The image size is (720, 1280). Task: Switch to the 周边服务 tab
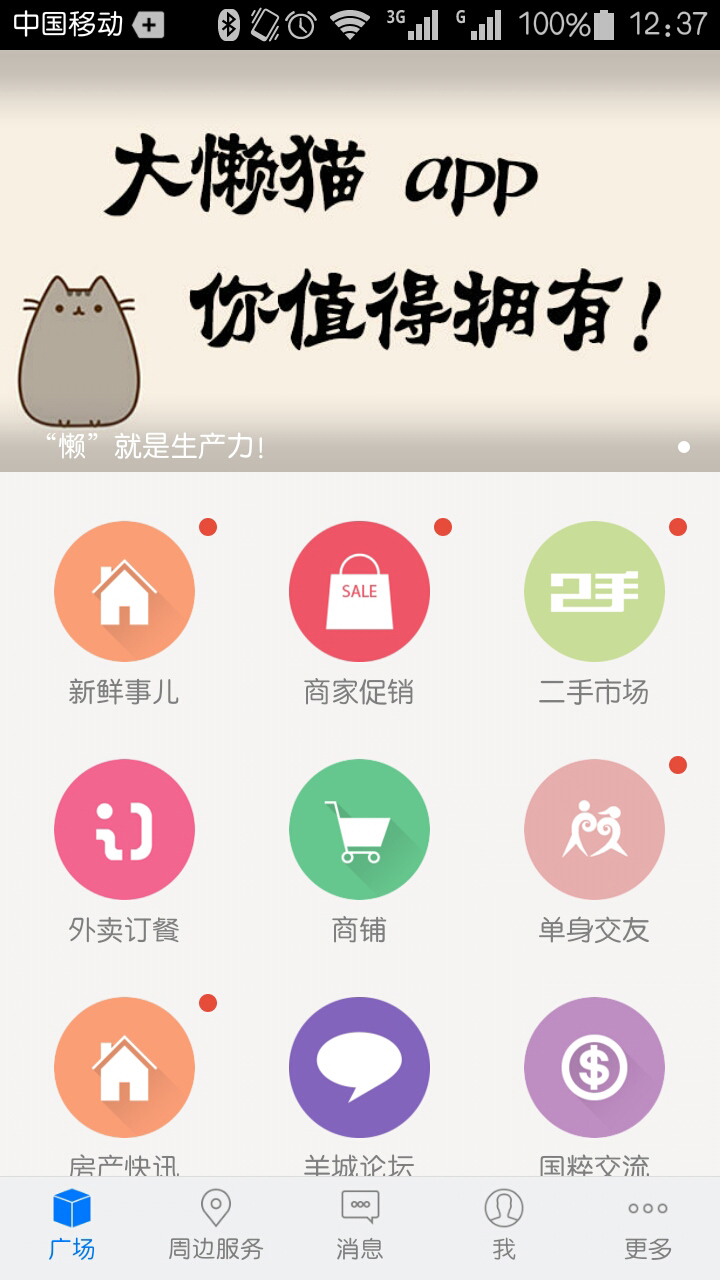216,1228
